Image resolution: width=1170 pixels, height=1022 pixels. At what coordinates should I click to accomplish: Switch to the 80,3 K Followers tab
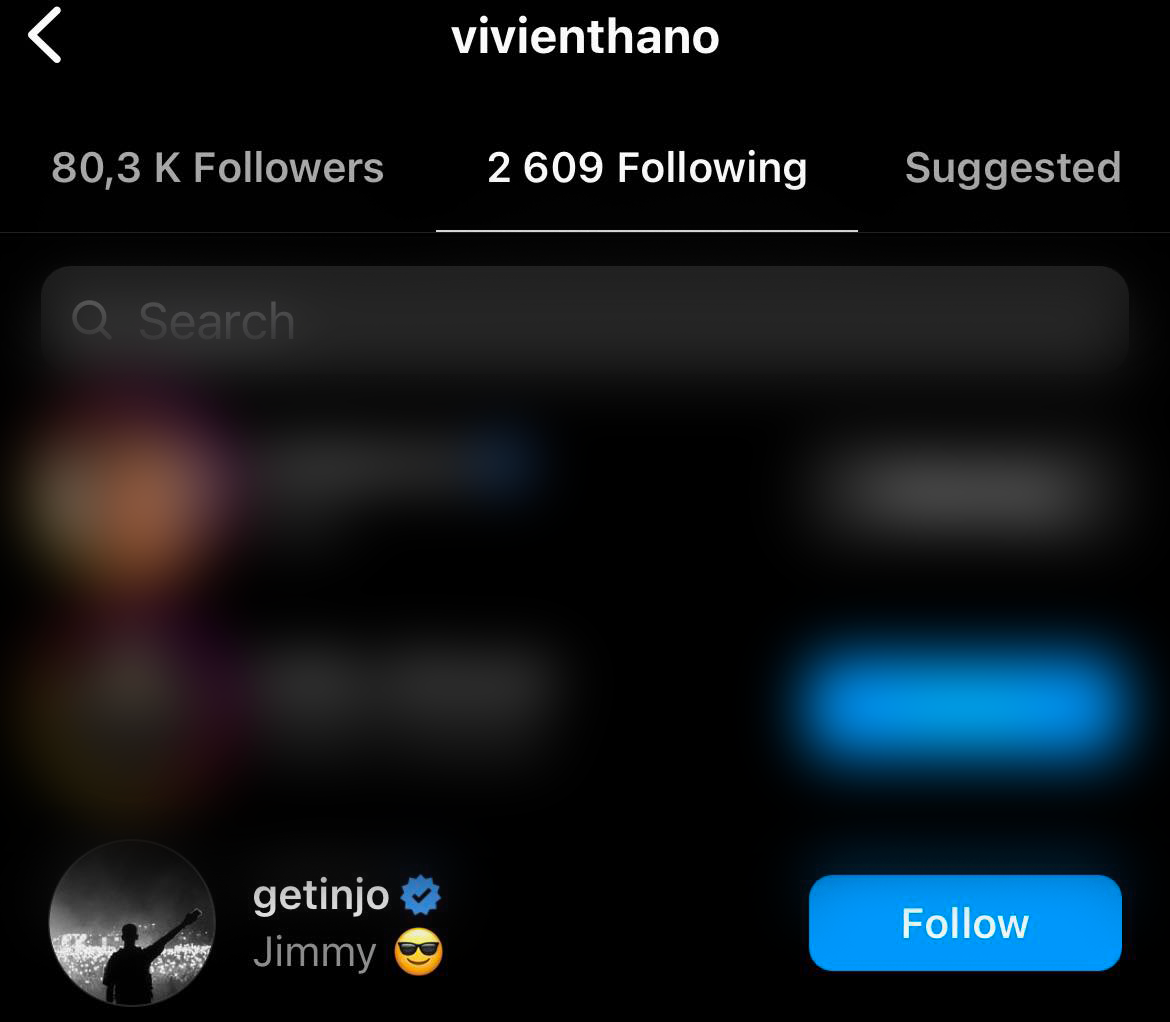[x=217, y=168]
